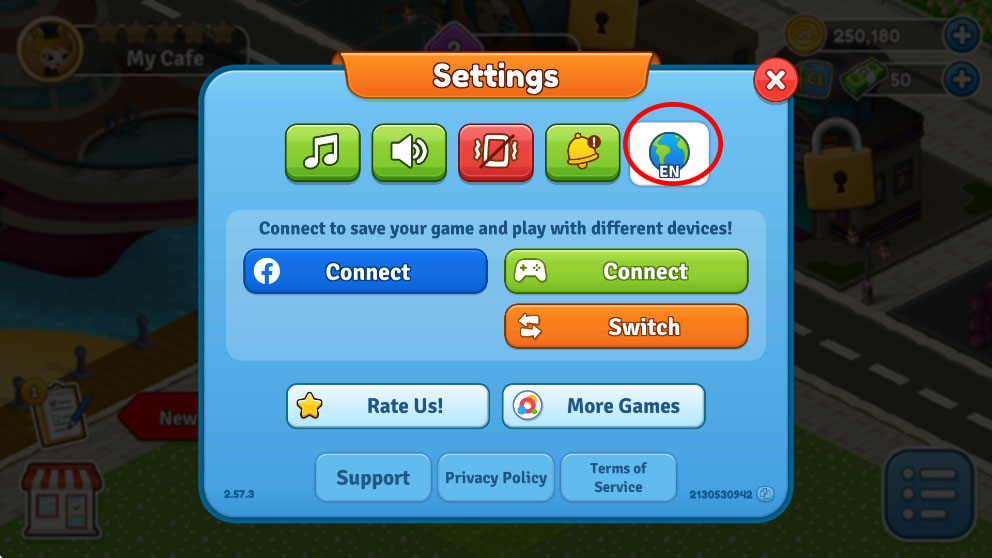
Task: Toggle the background music button
Action: click(x=322, y=152)
